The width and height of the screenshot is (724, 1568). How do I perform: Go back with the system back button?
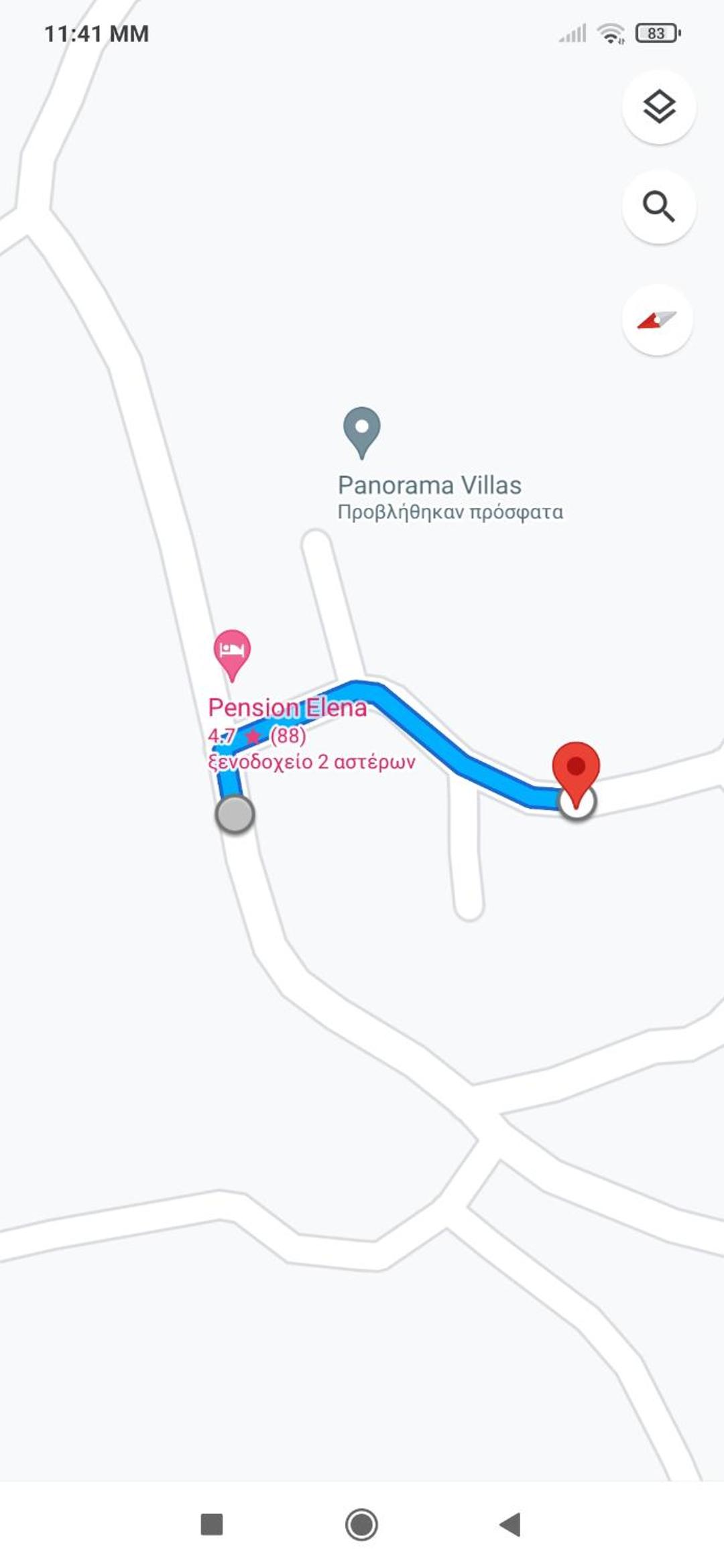coord(511,1524)
